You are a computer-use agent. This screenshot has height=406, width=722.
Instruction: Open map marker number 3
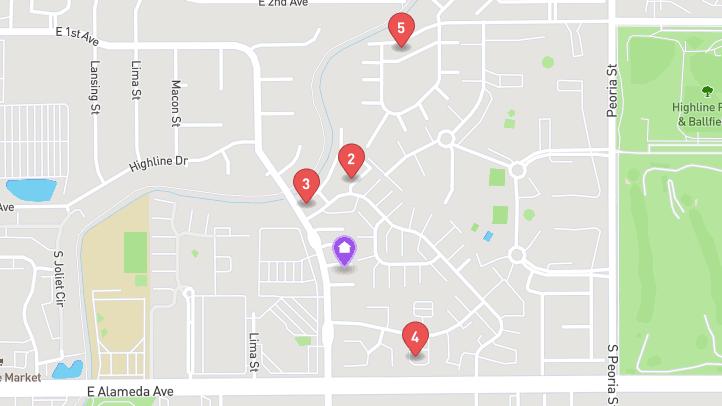(306, 183)
